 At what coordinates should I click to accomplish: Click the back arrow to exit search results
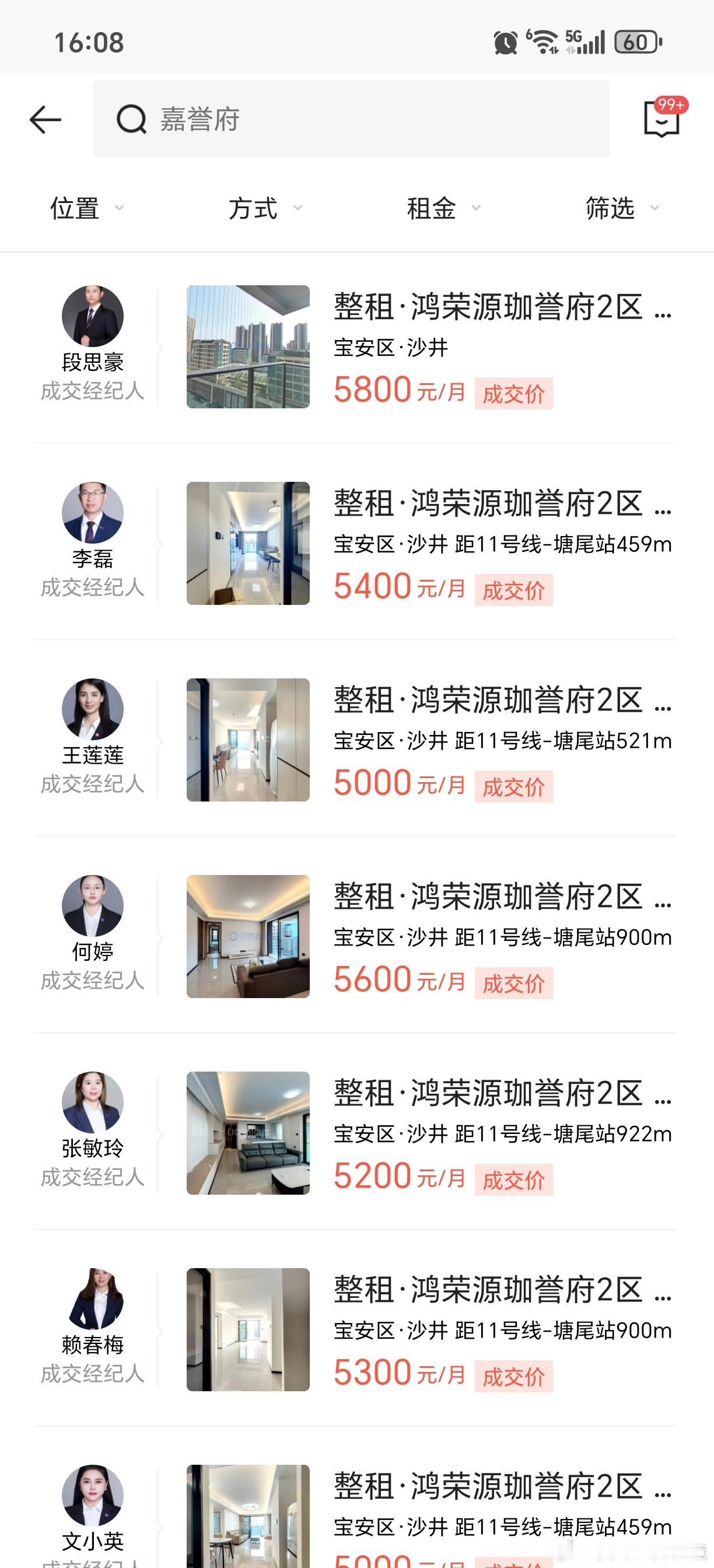pyautogui.click(x=44, y=120)
